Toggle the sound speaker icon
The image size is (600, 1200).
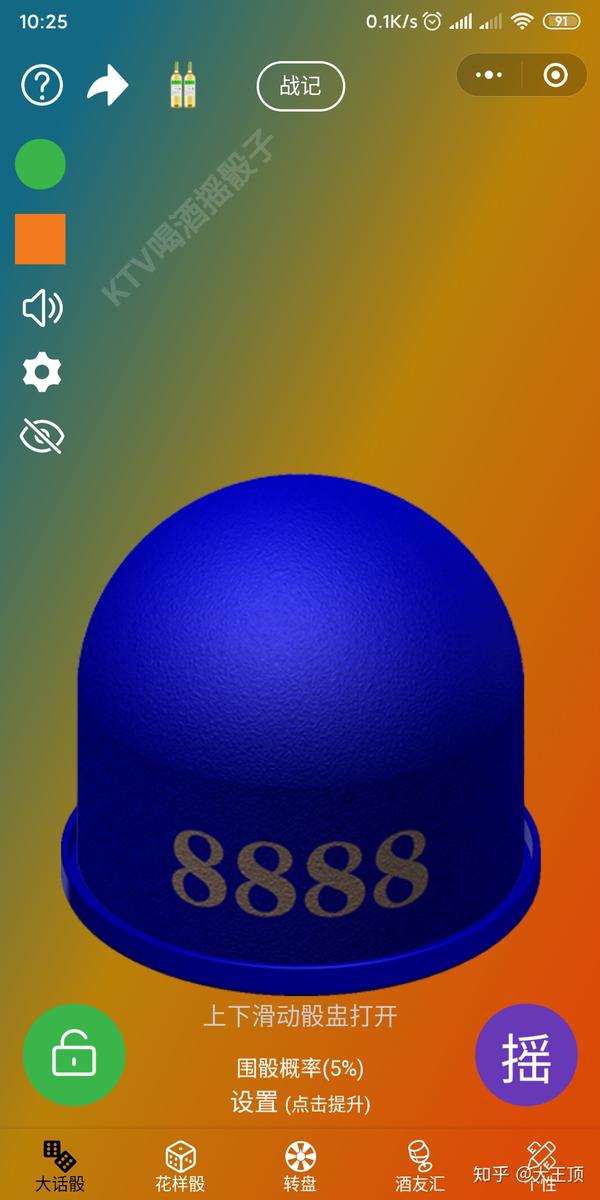pyautogui.click(x=42, y=308)
